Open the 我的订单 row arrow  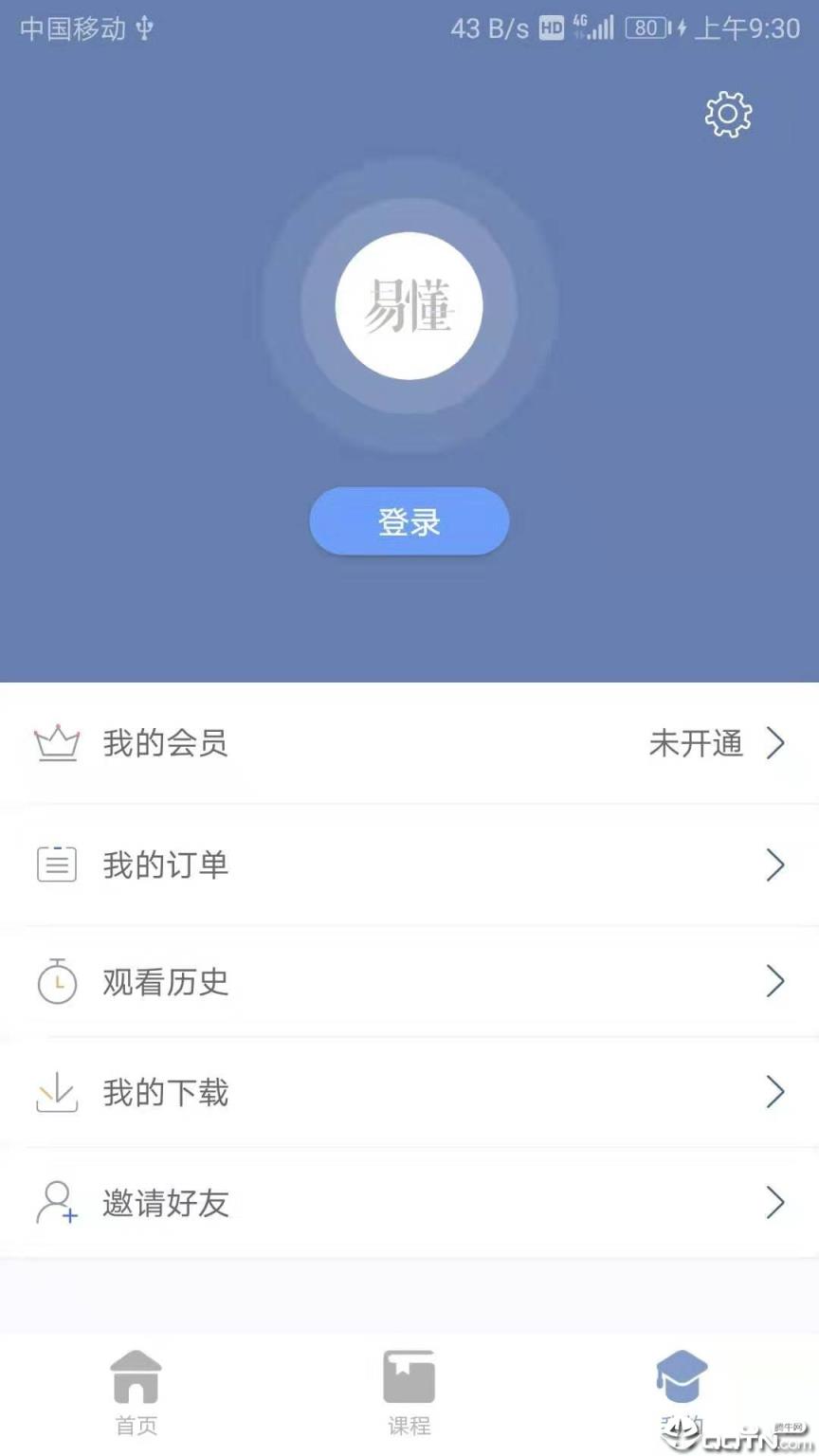(776, 864)
